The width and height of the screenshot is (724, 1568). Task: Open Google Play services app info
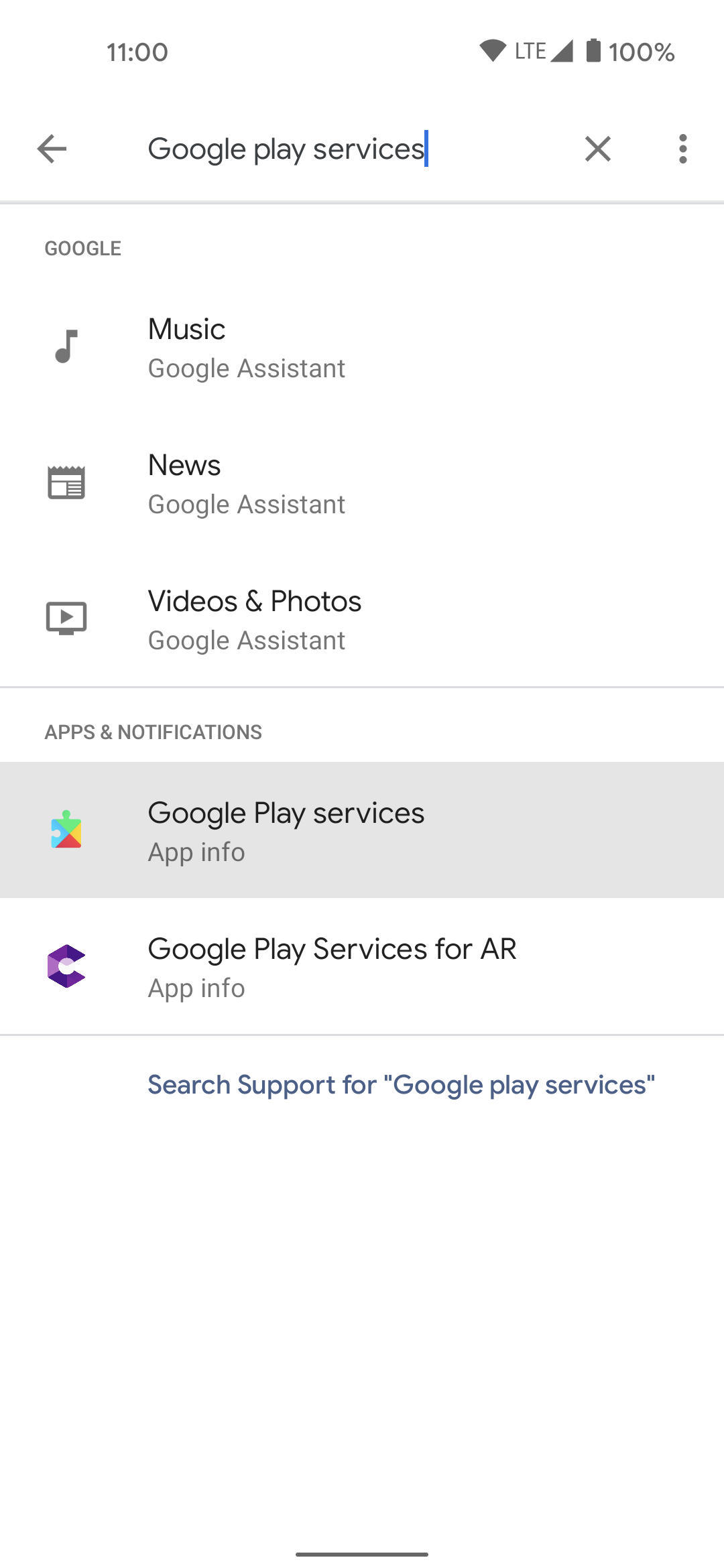tap(362, 830)
